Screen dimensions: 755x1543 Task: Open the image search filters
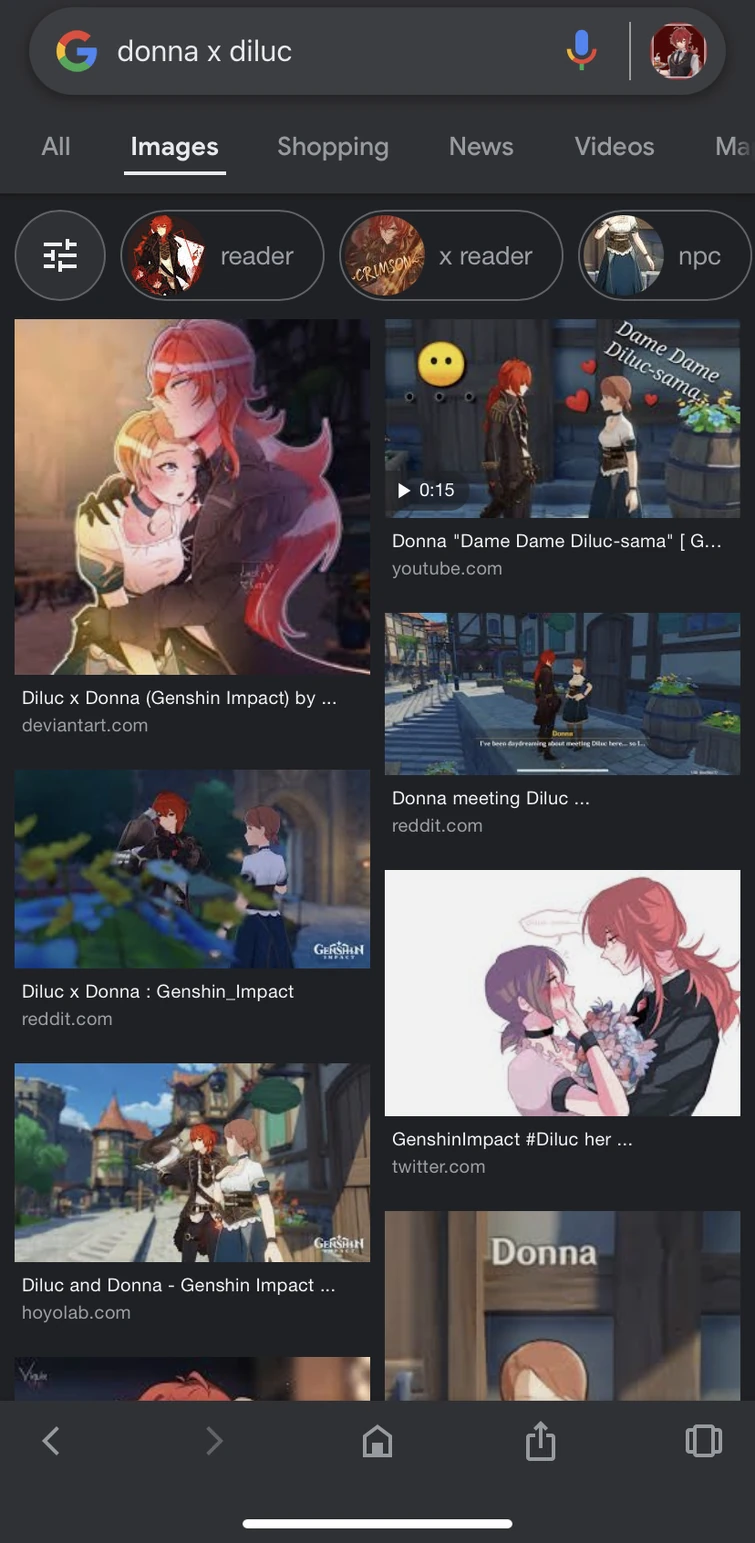60,255
